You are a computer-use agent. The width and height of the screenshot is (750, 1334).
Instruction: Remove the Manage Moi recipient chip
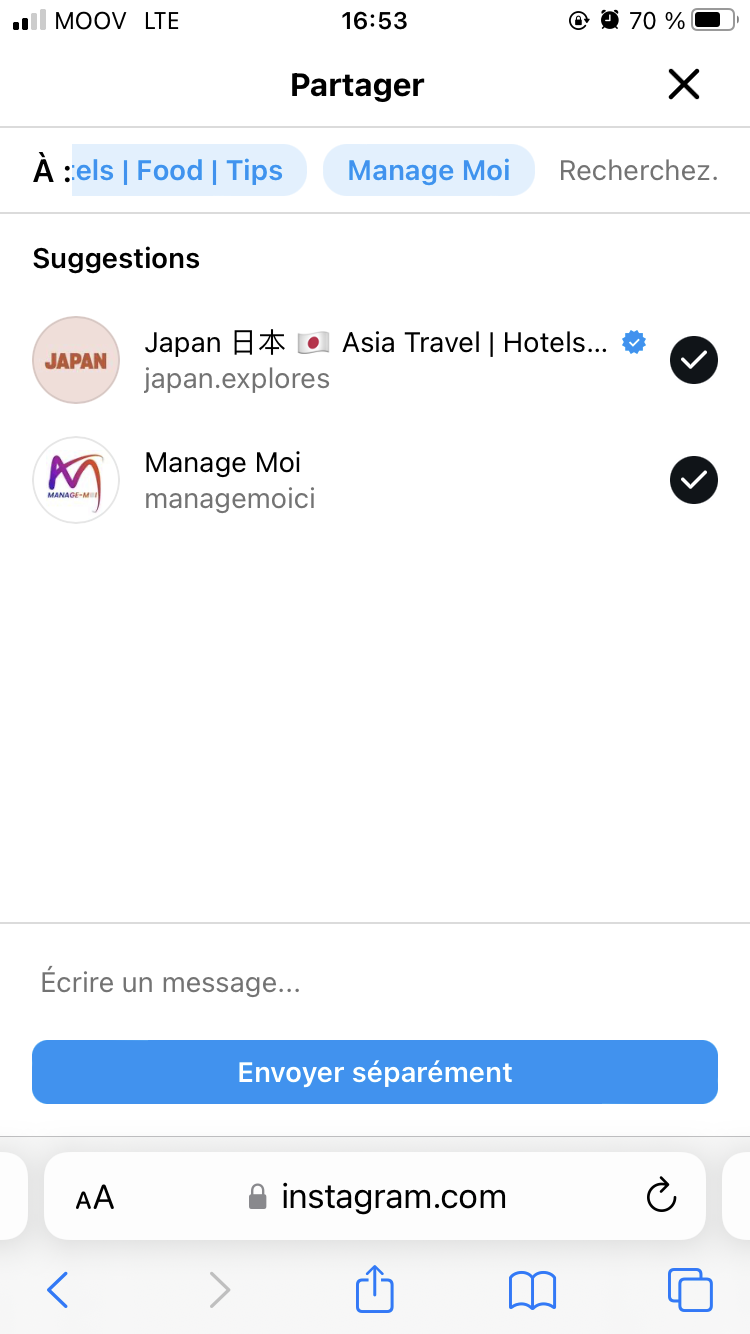click(428, 171)
